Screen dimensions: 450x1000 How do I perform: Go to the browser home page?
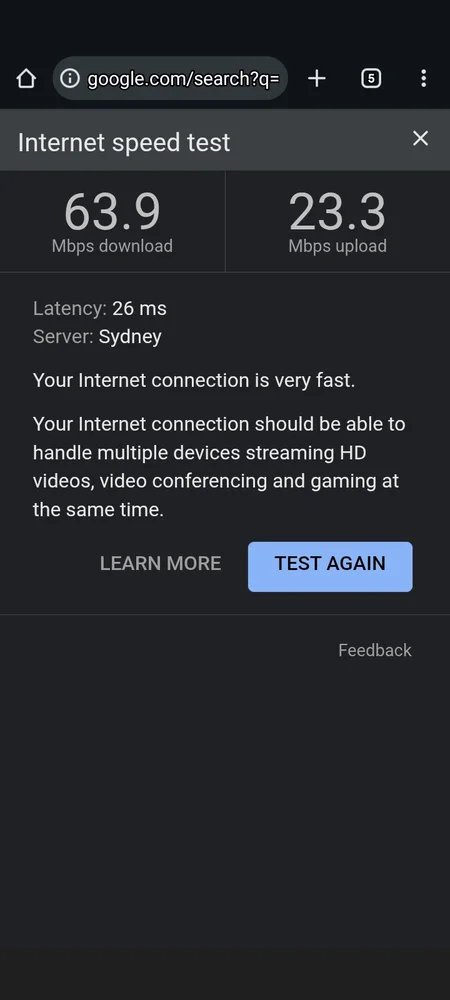point(25,78)
